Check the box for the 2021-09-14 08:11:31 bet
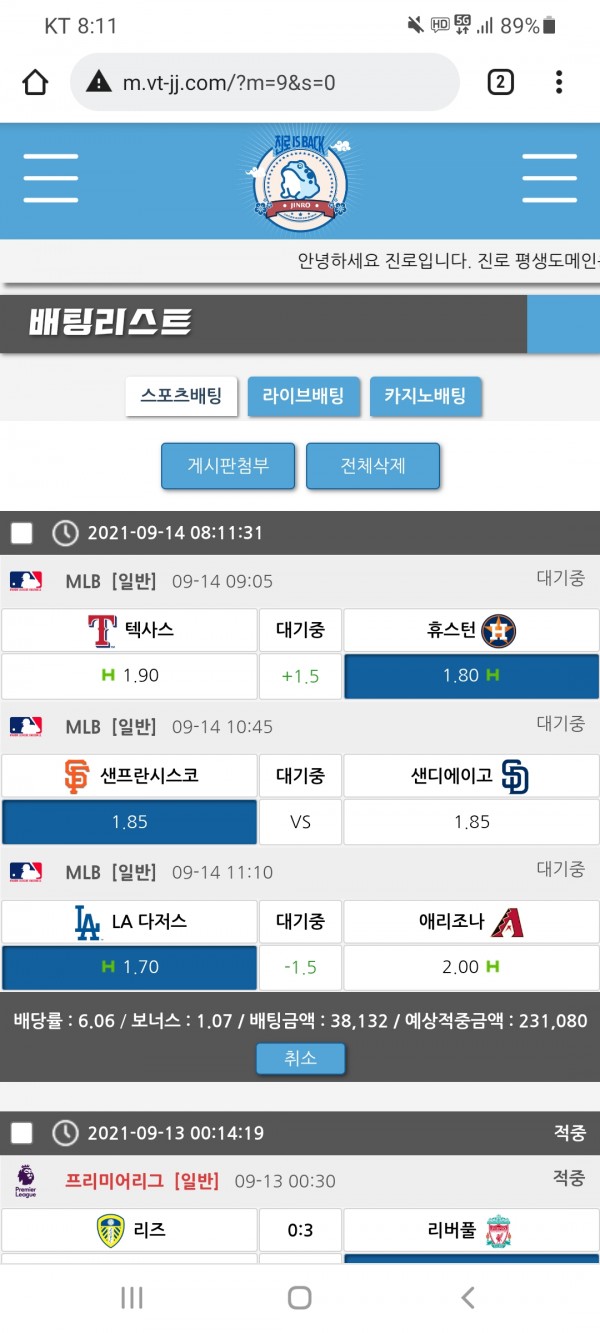Image resolution: width=600 pixels, height=1333 pixels. (22, 533)
